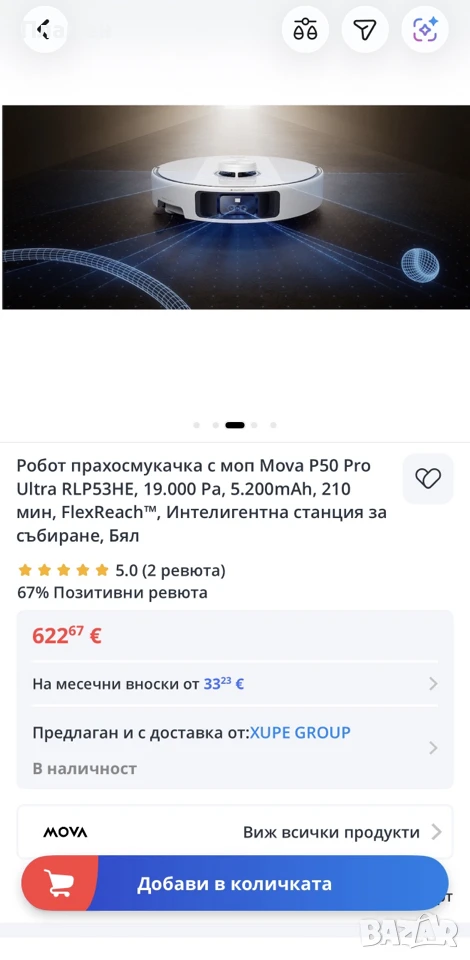View all MOVA products
Viewport: 470px width, 960px height.
(x=235, y=832)
